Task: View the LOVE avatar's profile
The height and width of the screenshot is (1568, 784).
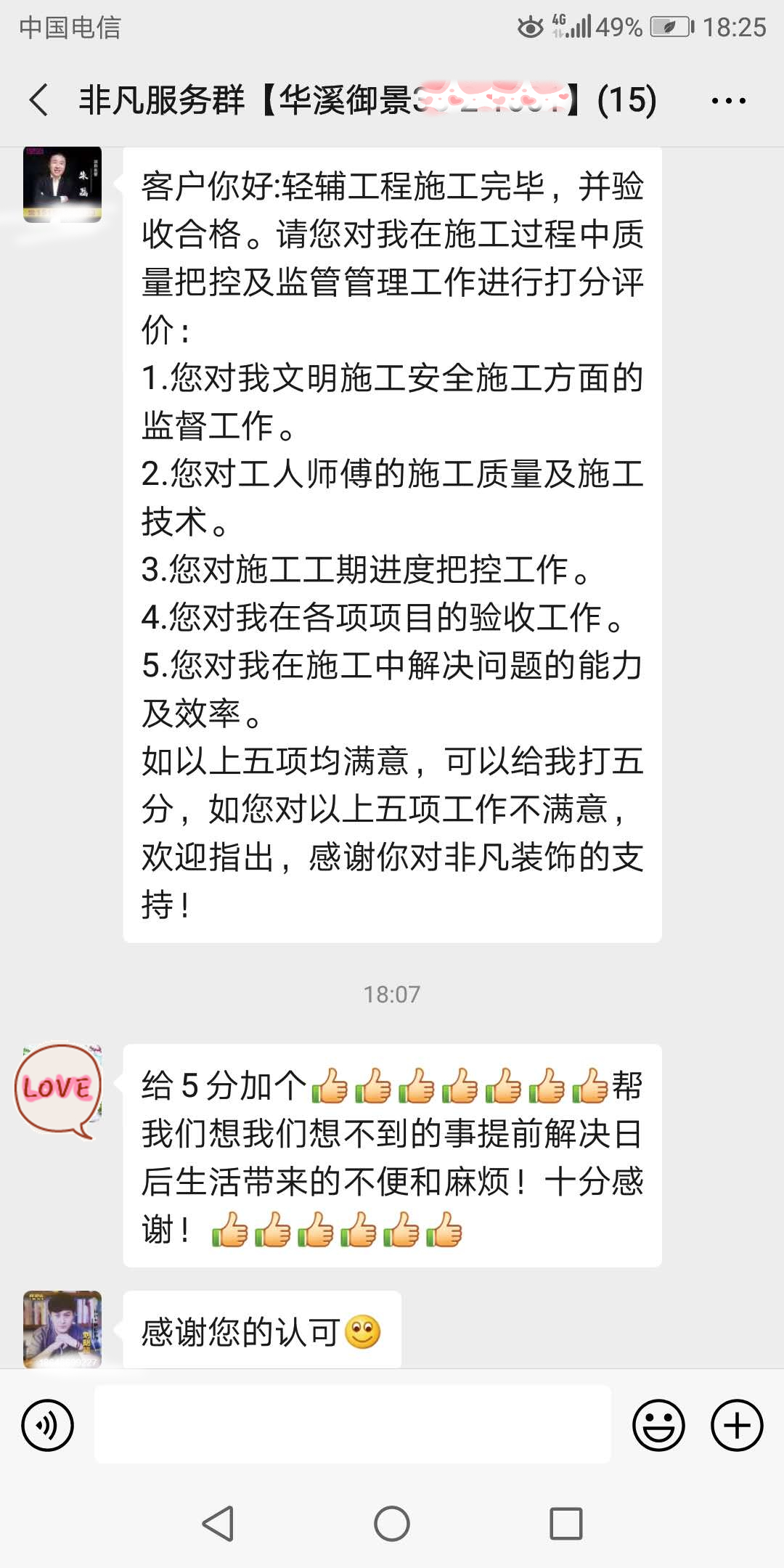Action: coord(60,1089)
